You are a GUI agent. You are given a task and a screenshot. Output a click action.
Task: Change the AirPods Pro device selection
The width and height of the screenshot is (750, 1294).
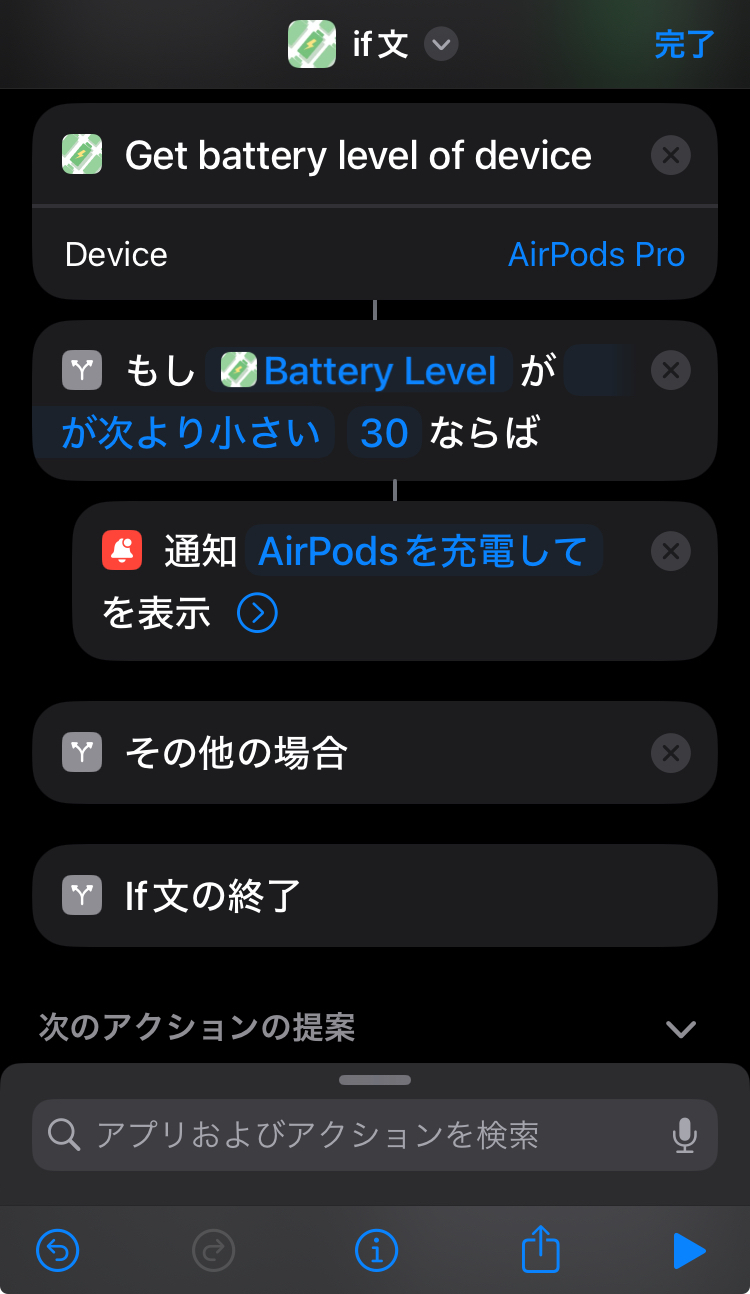(596, 254)
